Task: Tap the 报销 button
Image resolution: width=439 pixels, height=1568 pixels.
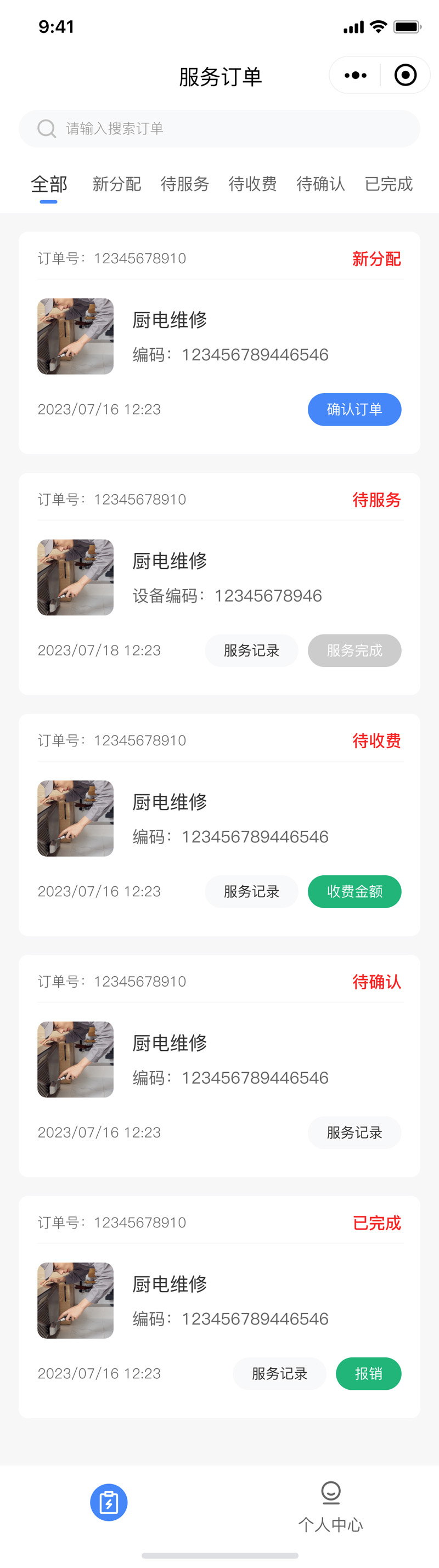Action: coord(368,1373)
